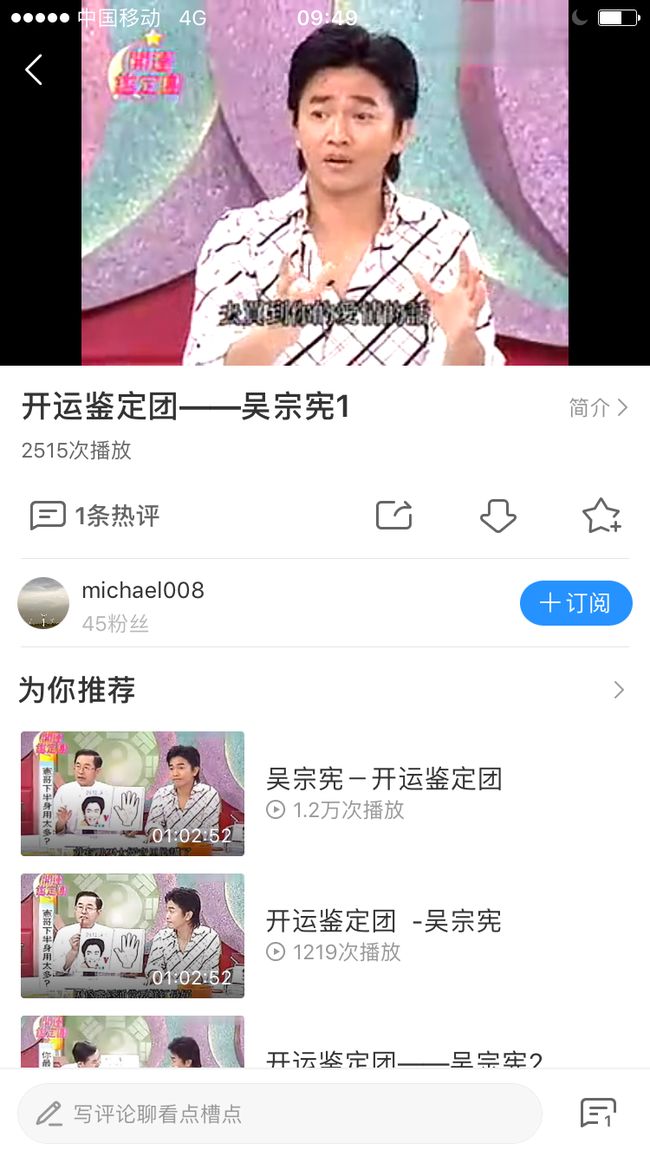Expand the 为你推荐 recommendations list
The width and height of the screenshot is (650, 1156).
point(618,690)
